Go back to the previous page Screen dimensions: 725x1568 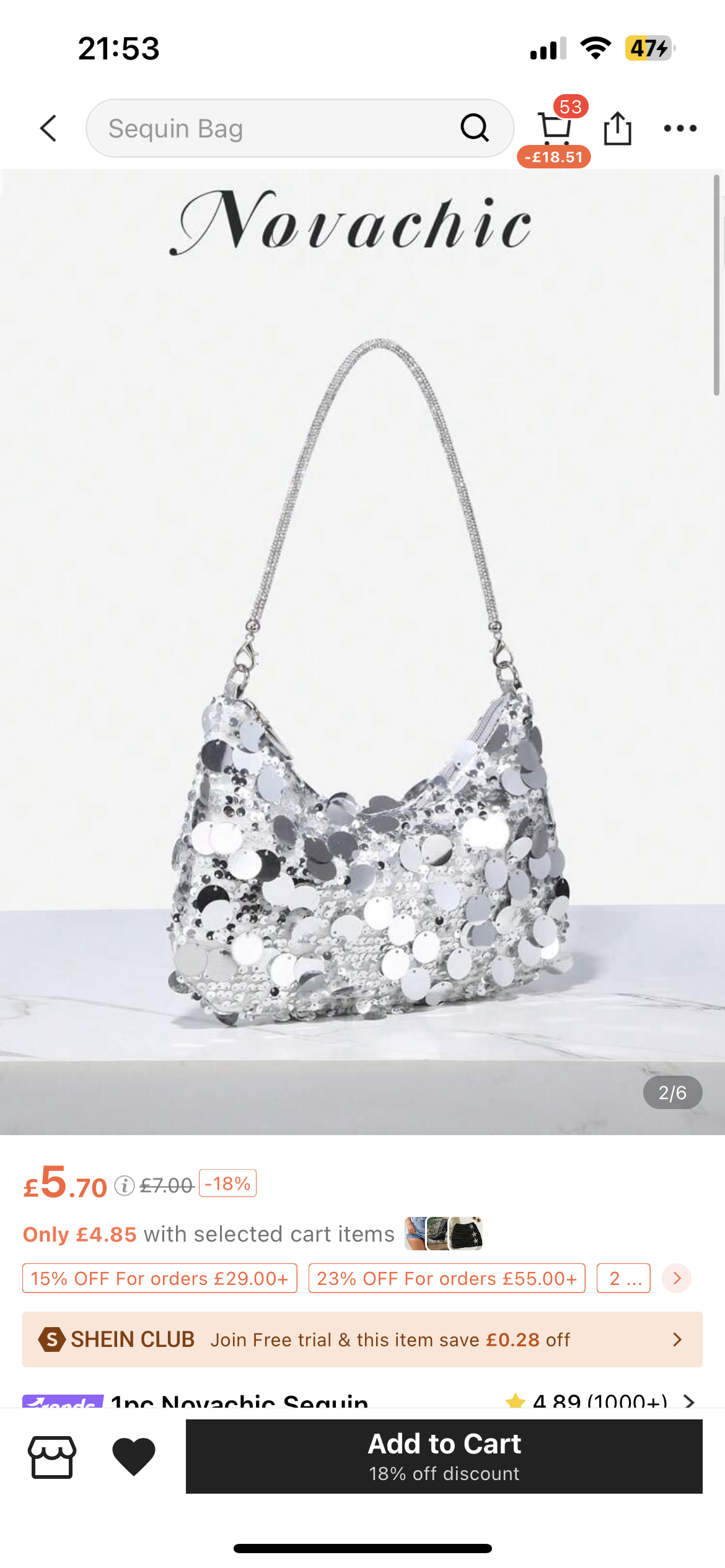pyautogui.click(x=48, y=128)
